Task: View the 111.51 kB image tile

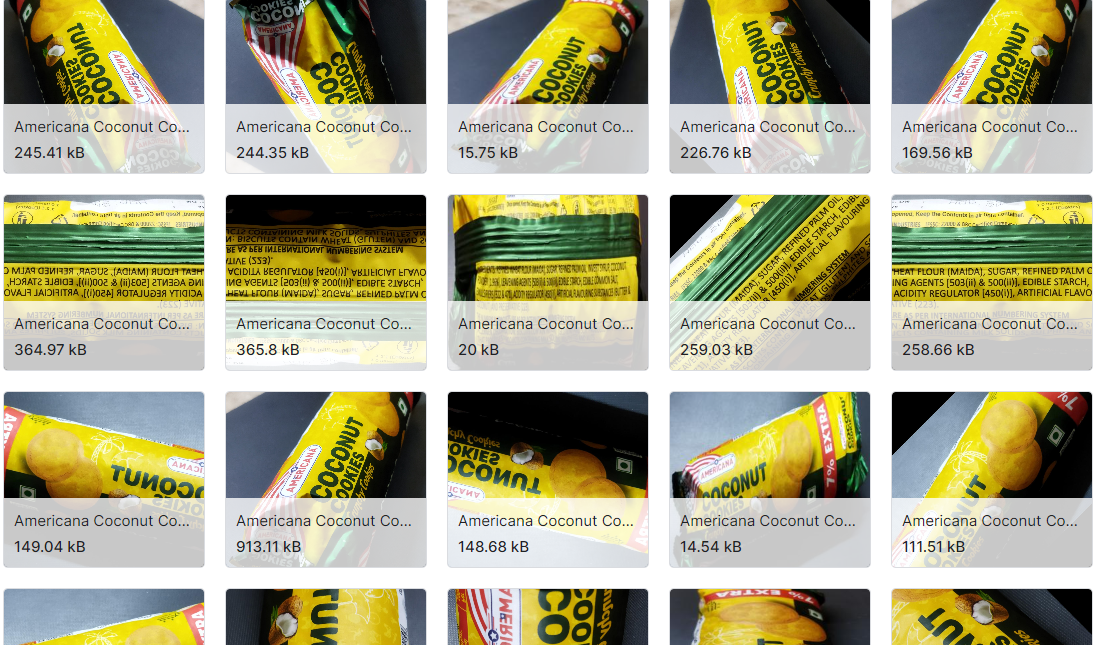Action: click(x=992, y=447)
